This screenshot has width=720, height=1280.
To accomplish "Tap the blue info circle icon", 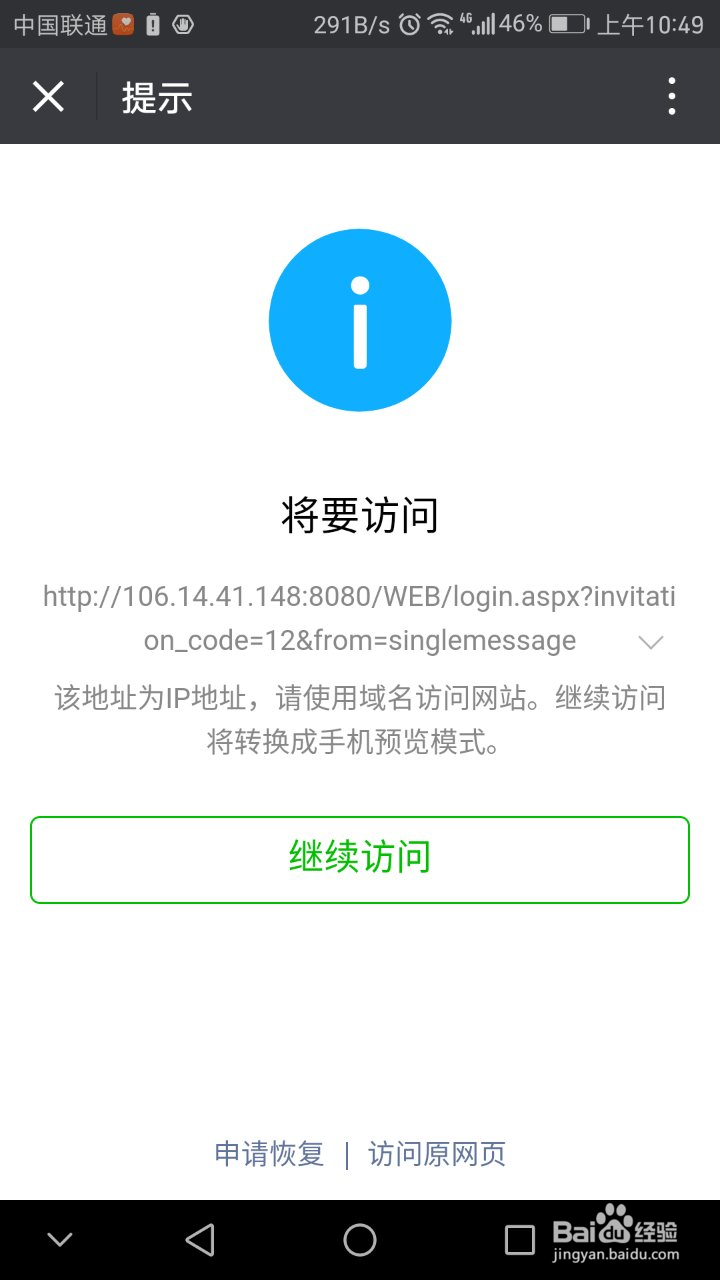I will click(360, 319).
